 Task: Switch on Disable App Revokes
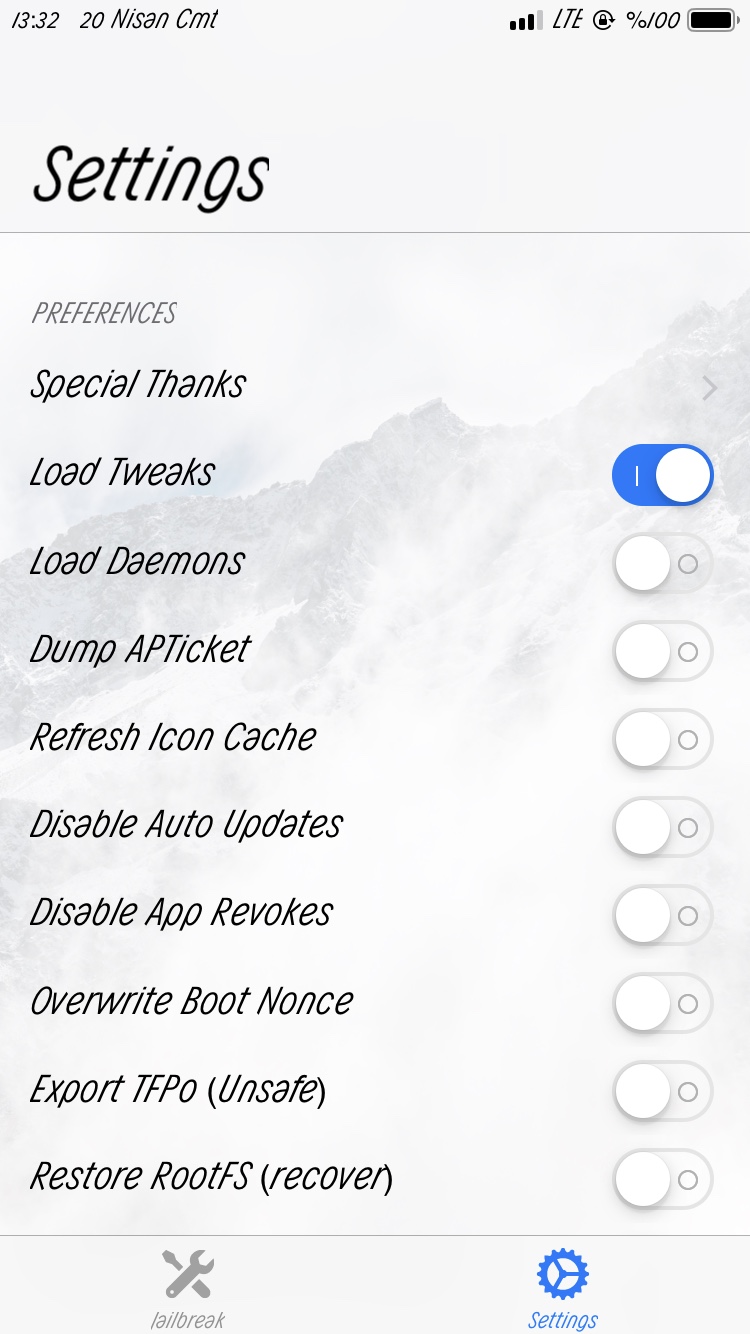pos(662,915)
